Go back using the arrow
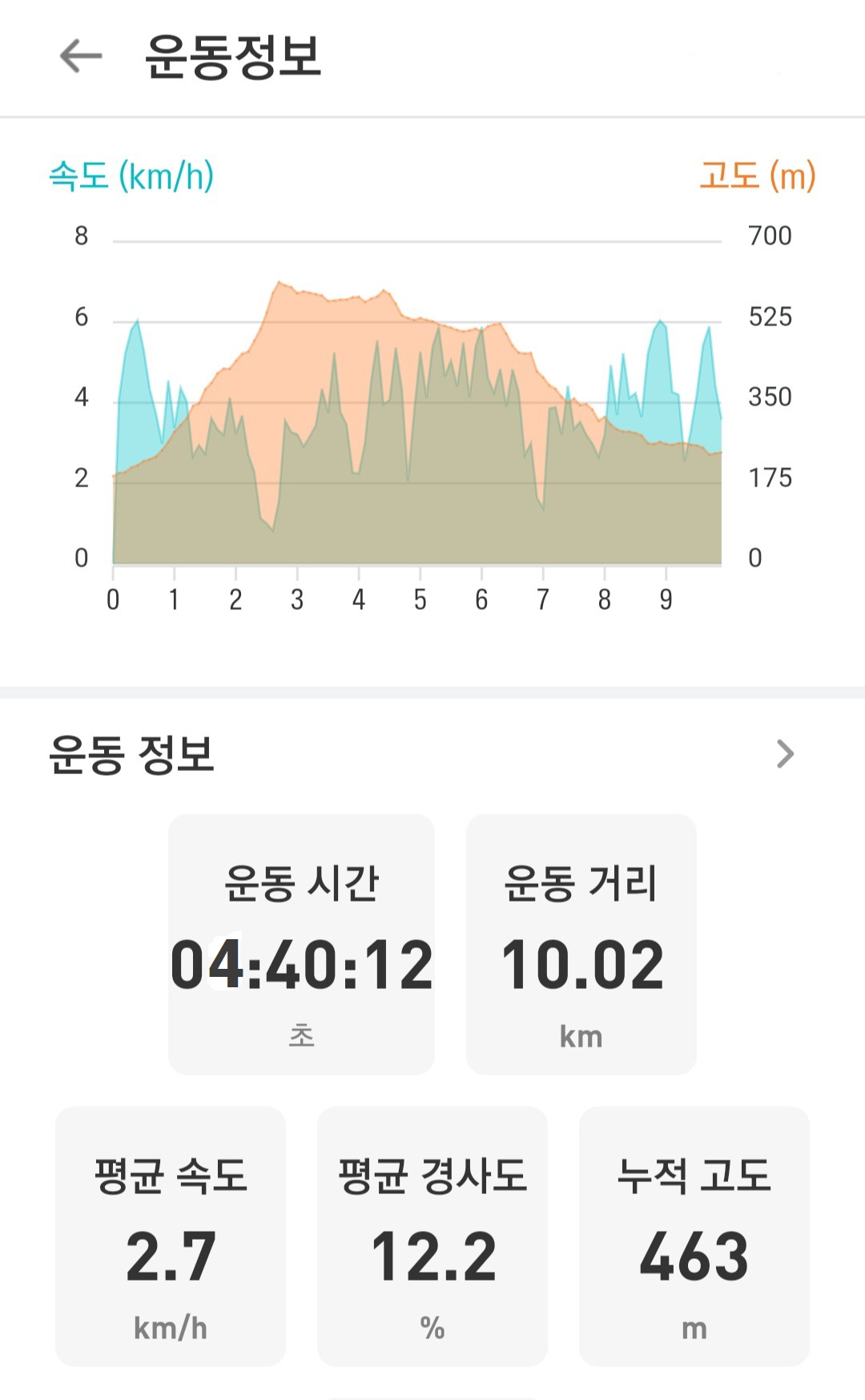865x1400 pixels. (81, 56)
